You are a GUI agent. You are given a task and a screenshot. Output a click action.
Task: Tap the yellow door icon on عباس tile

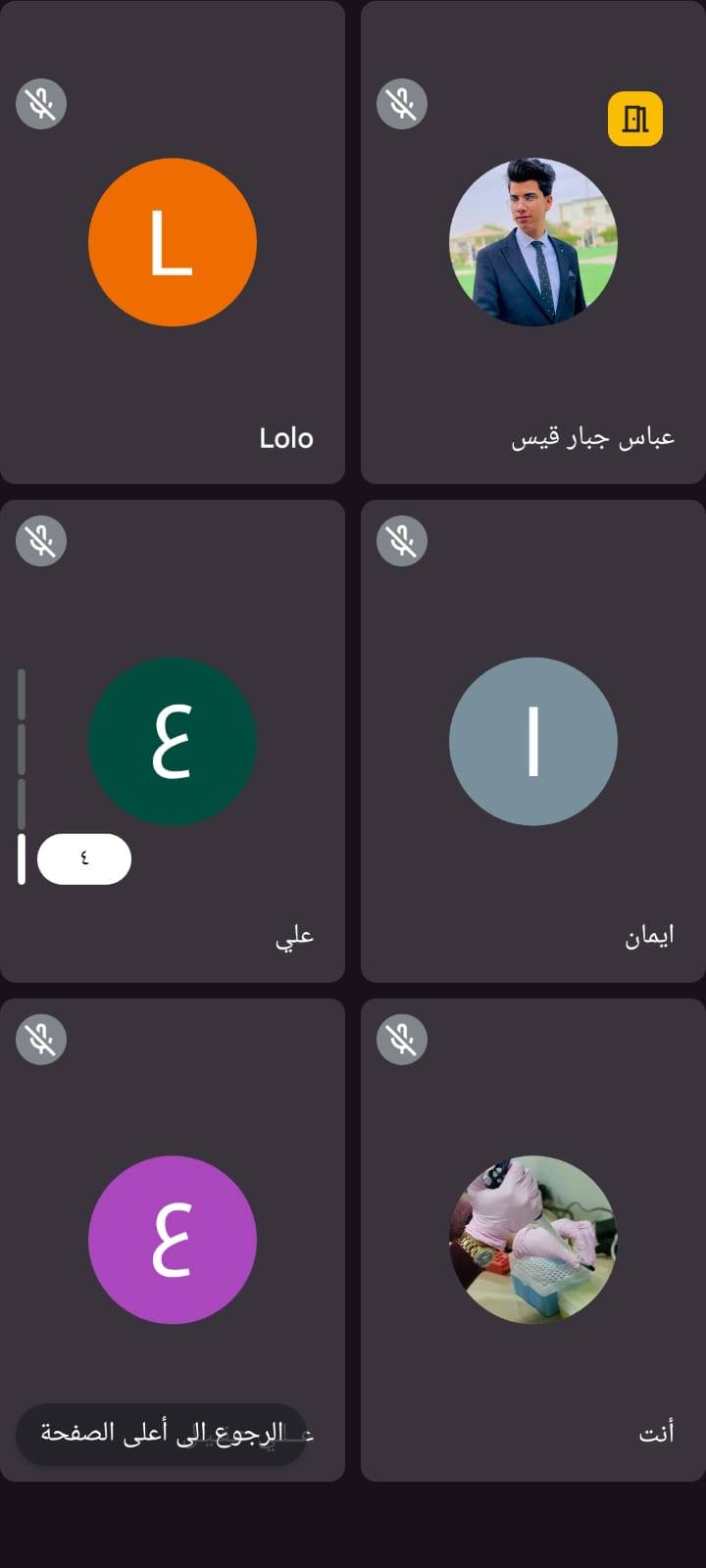[635, 119]
